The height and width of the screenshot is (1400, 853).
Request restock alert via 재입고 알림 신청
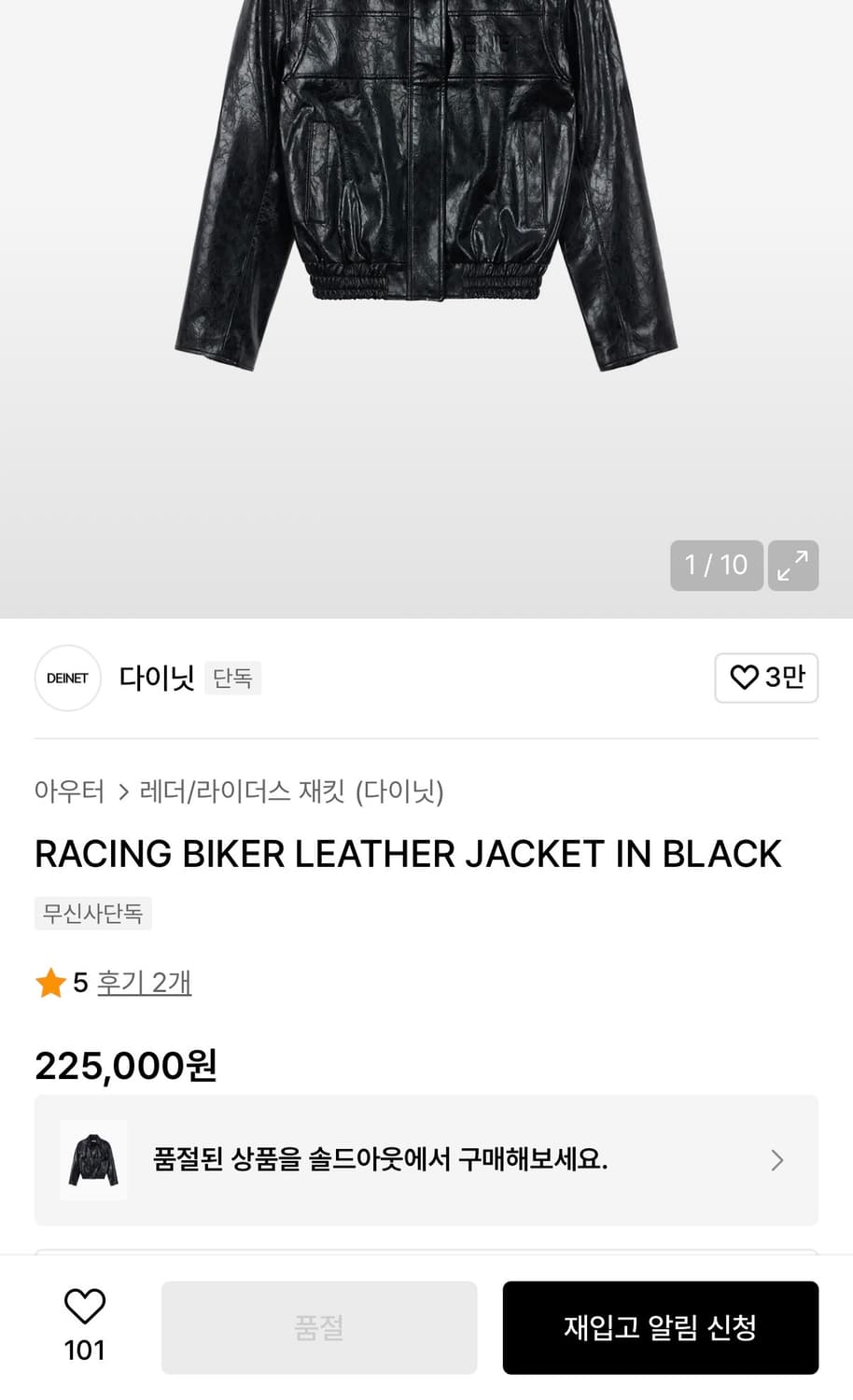(x=661, y=1326)
